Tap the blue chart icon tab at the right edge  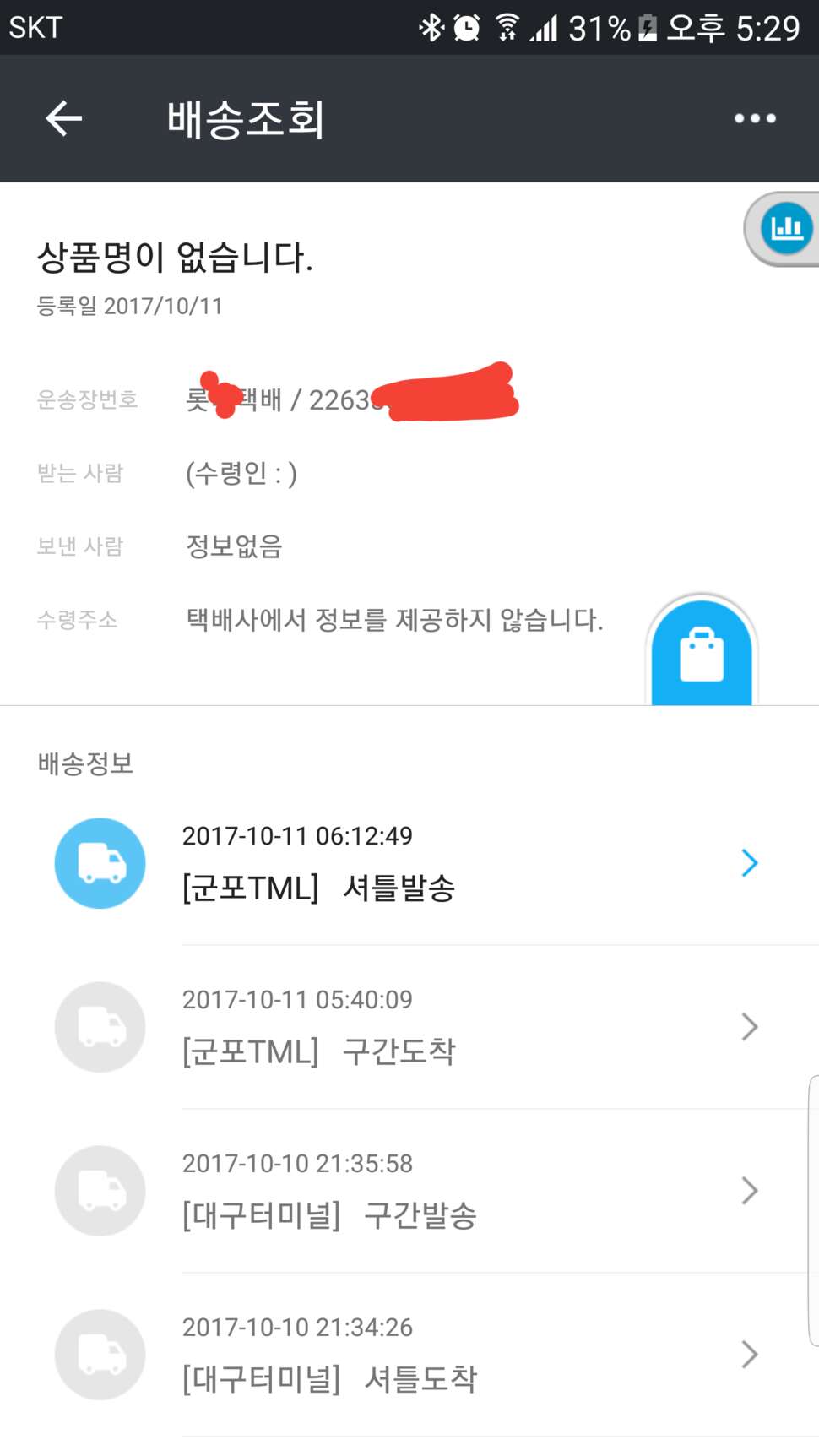pos(785,229)
